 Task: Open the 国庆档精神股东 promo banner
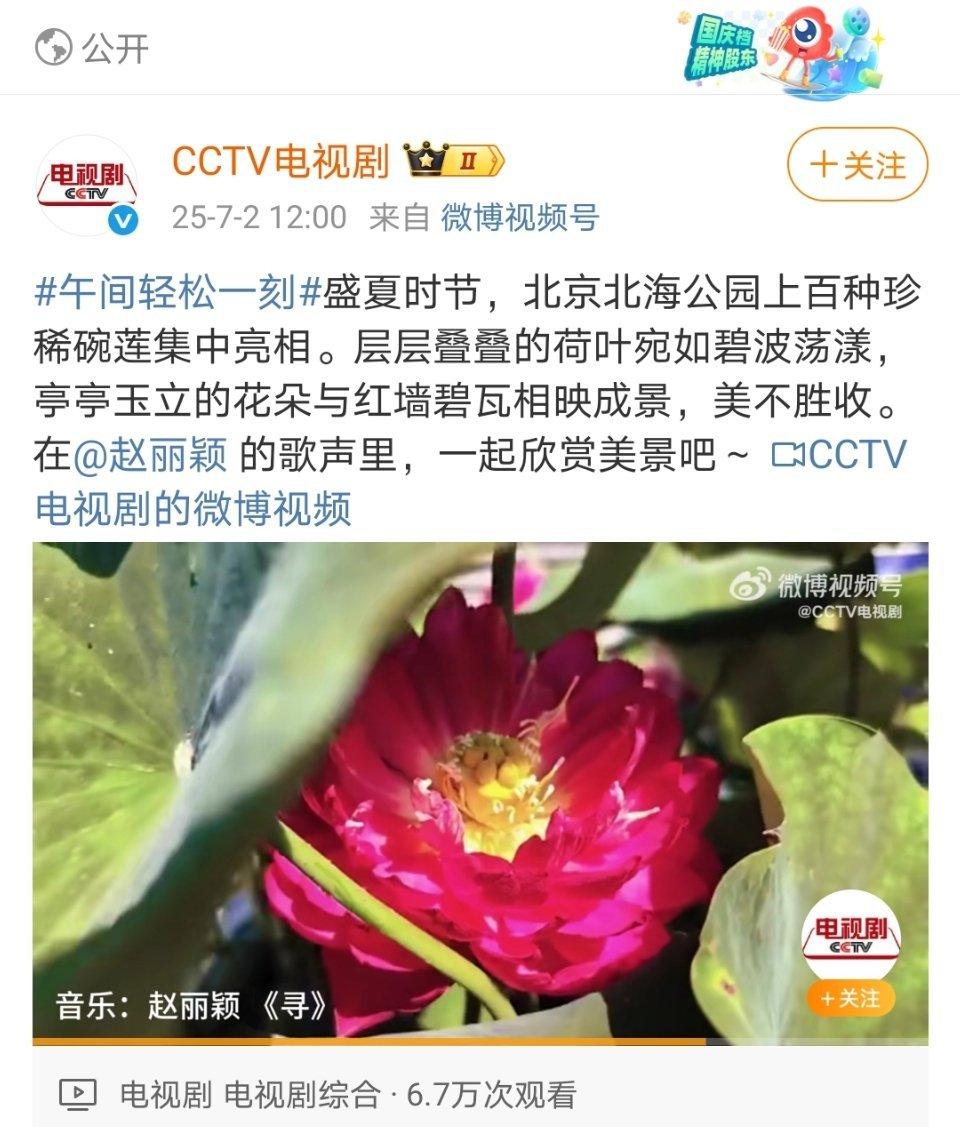778,48
